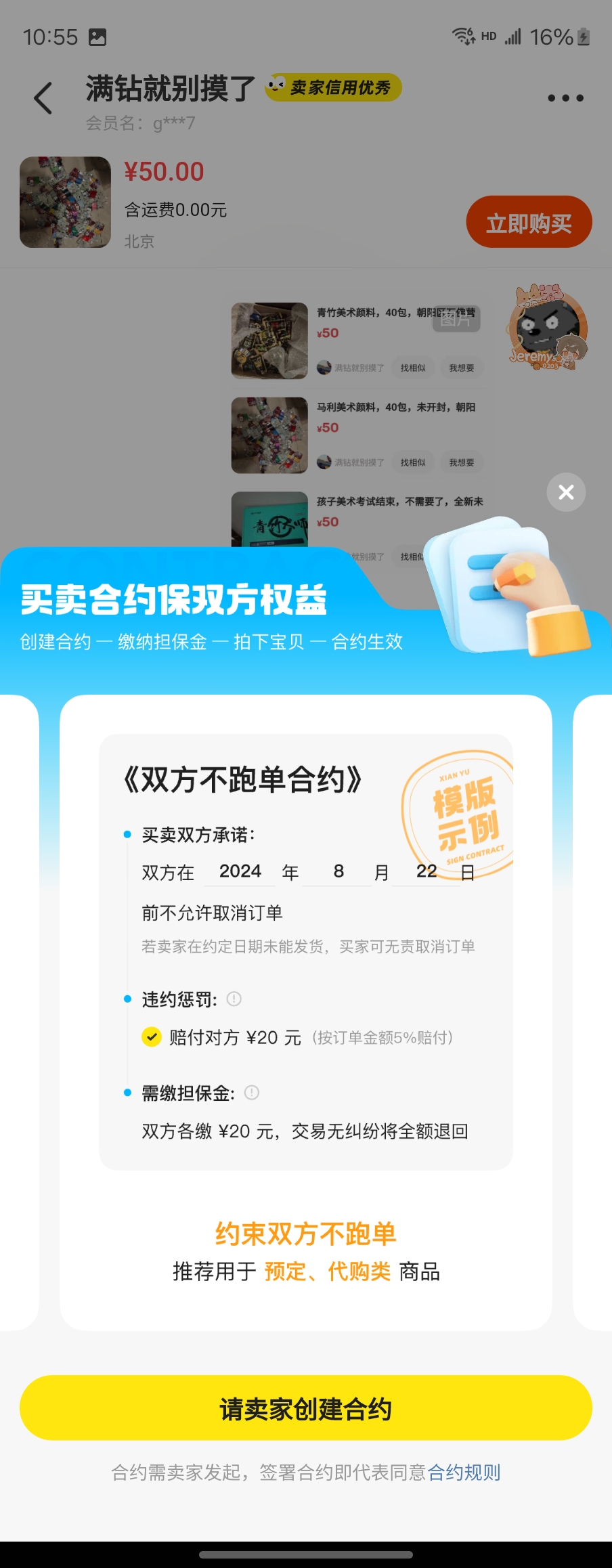The image size is (612, 1568).
Task: Open the 合约规则 link
Action: coord(464,1473)
